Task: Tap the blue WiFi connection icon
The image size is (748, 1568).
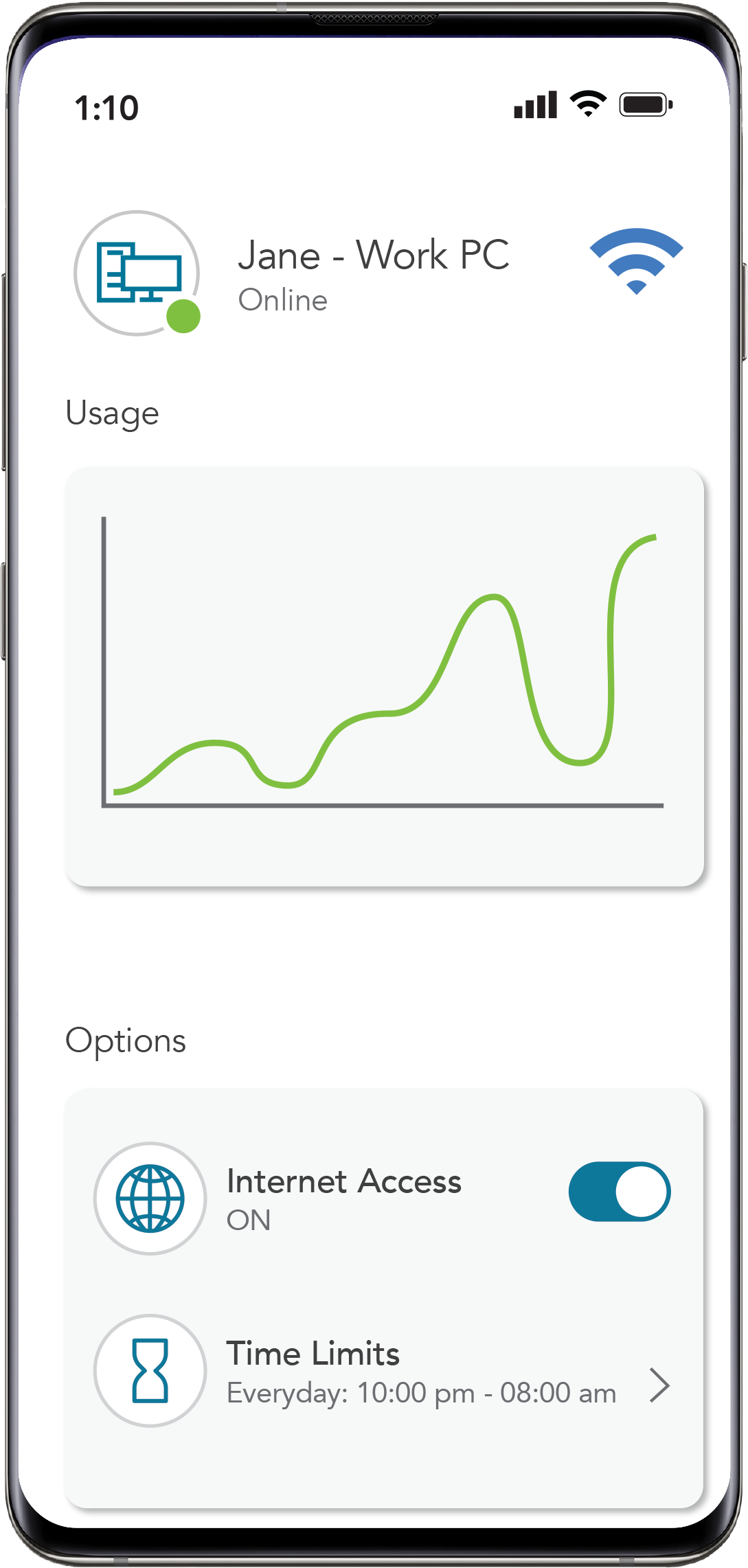Action: (x=635, y=261)
